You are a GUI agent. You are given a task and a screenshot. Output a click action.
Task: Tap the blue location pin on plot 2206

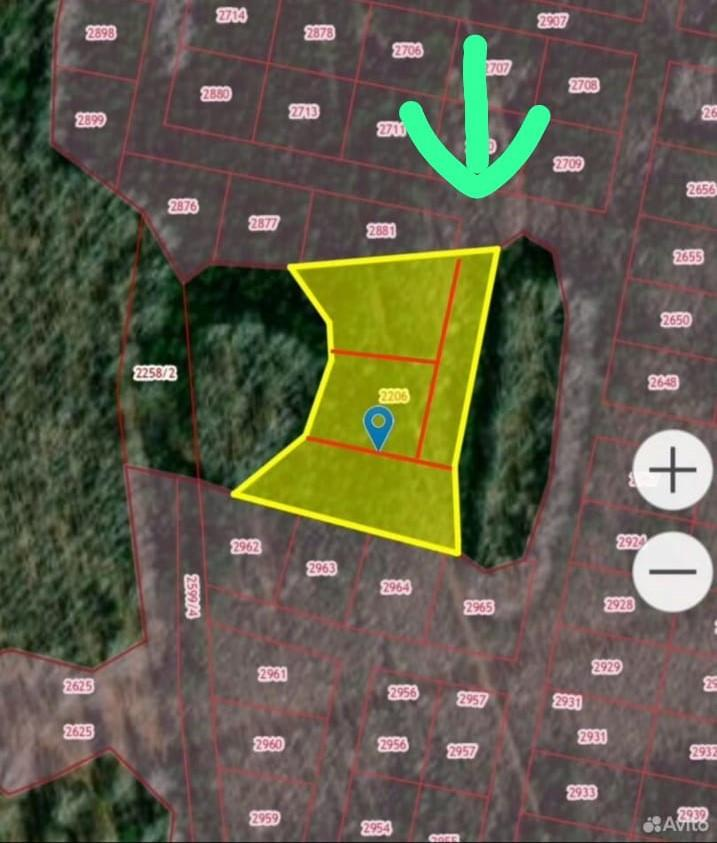(378, 427)
